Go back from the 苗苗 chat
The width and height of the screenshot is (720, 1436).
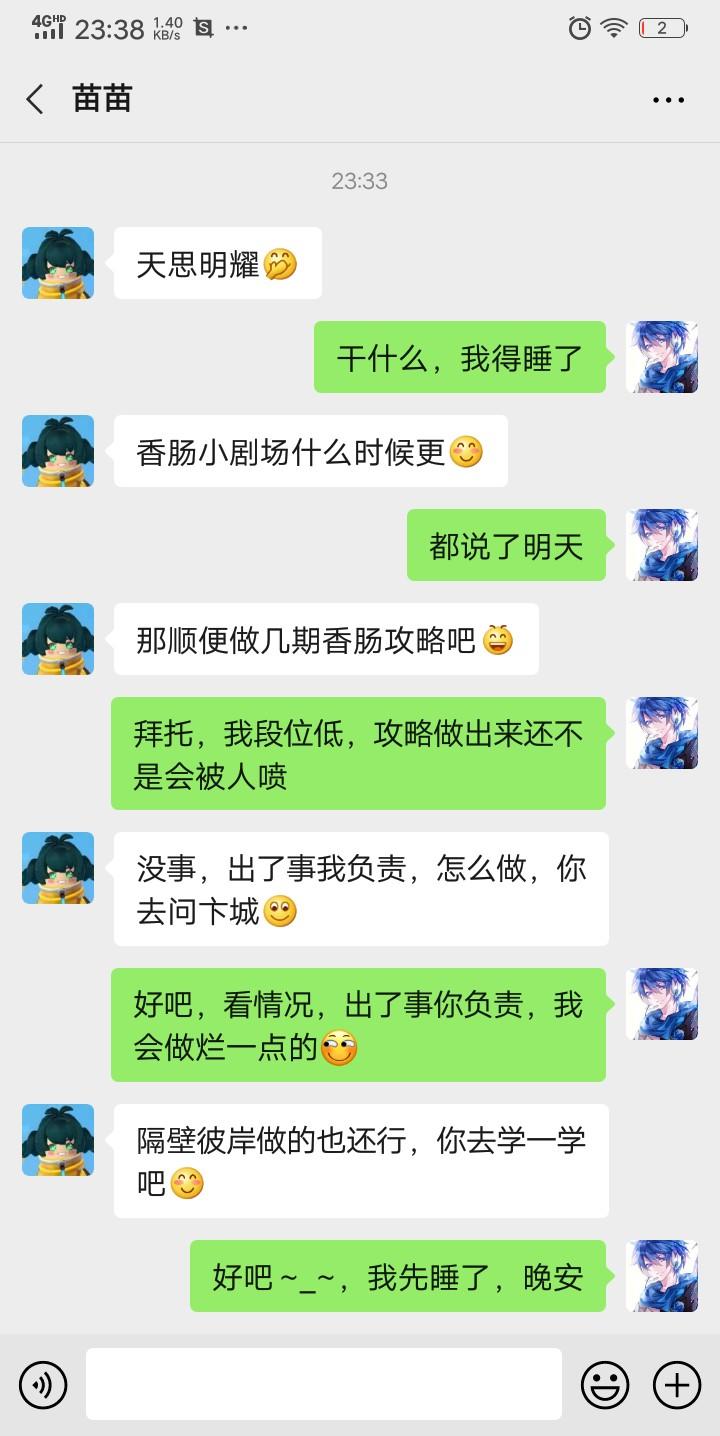(x=36, y=99)
